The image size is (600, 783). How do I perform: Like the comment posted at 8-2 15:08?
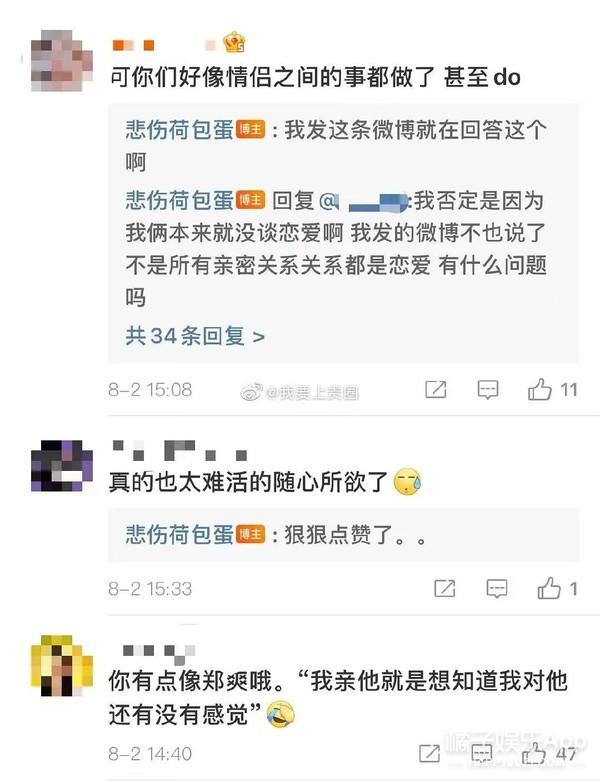541,390
